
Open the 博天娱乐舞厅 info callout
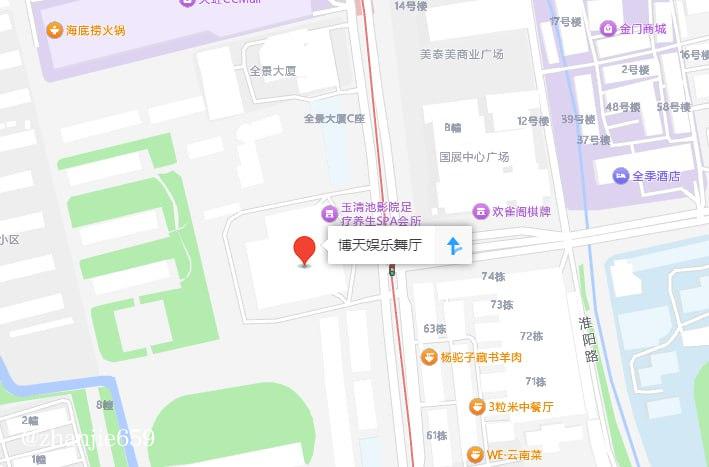click(x=380, y=245)
